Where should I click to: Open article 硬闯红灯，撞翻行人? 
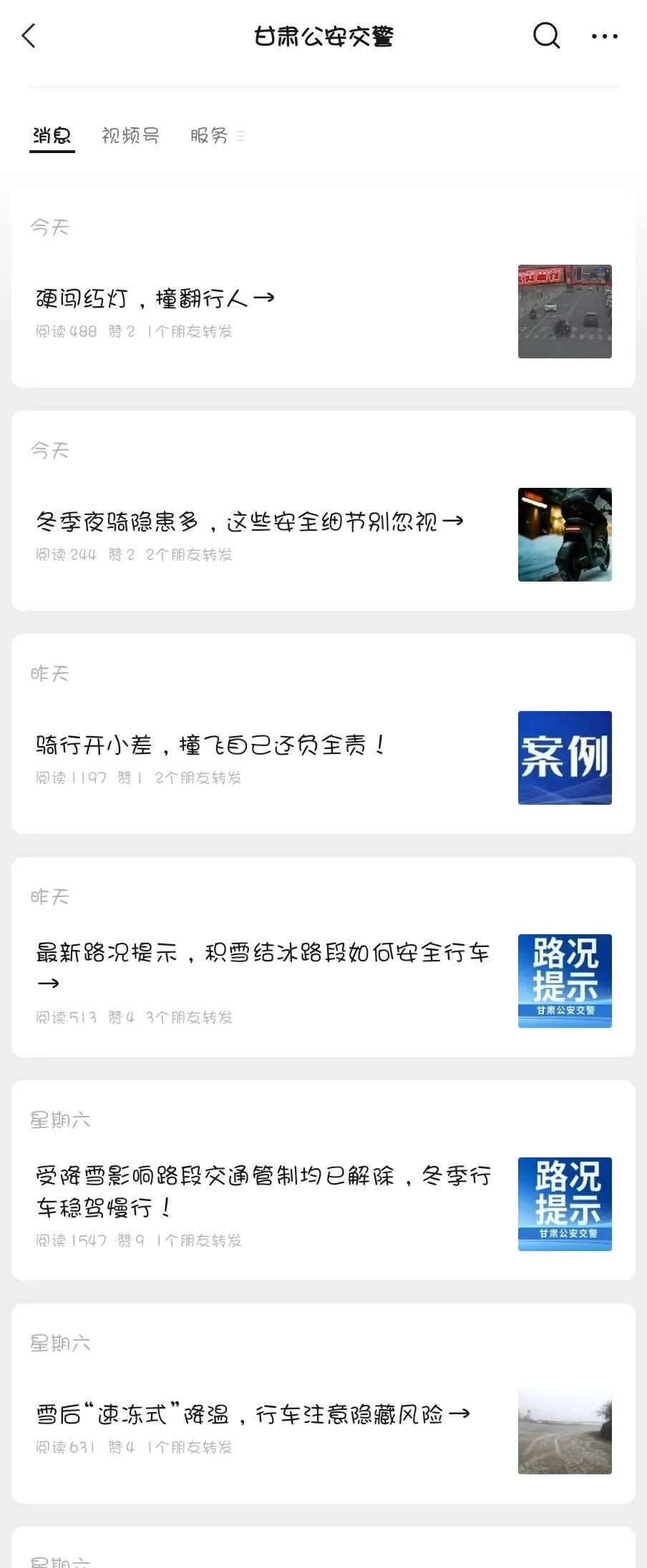tap(155, 298)
